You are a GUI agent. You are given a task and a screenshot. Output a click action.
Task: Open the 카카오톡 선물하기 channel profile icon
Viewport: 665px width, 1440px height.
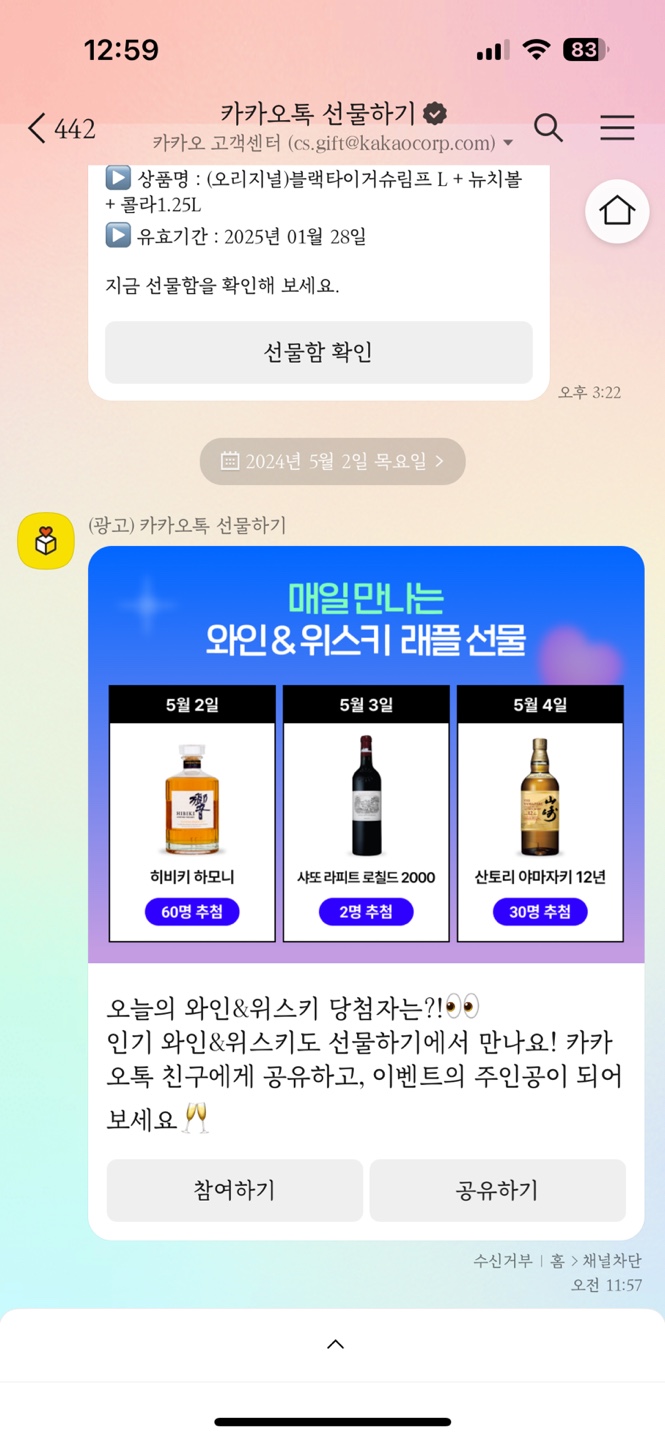click(46, 541)
